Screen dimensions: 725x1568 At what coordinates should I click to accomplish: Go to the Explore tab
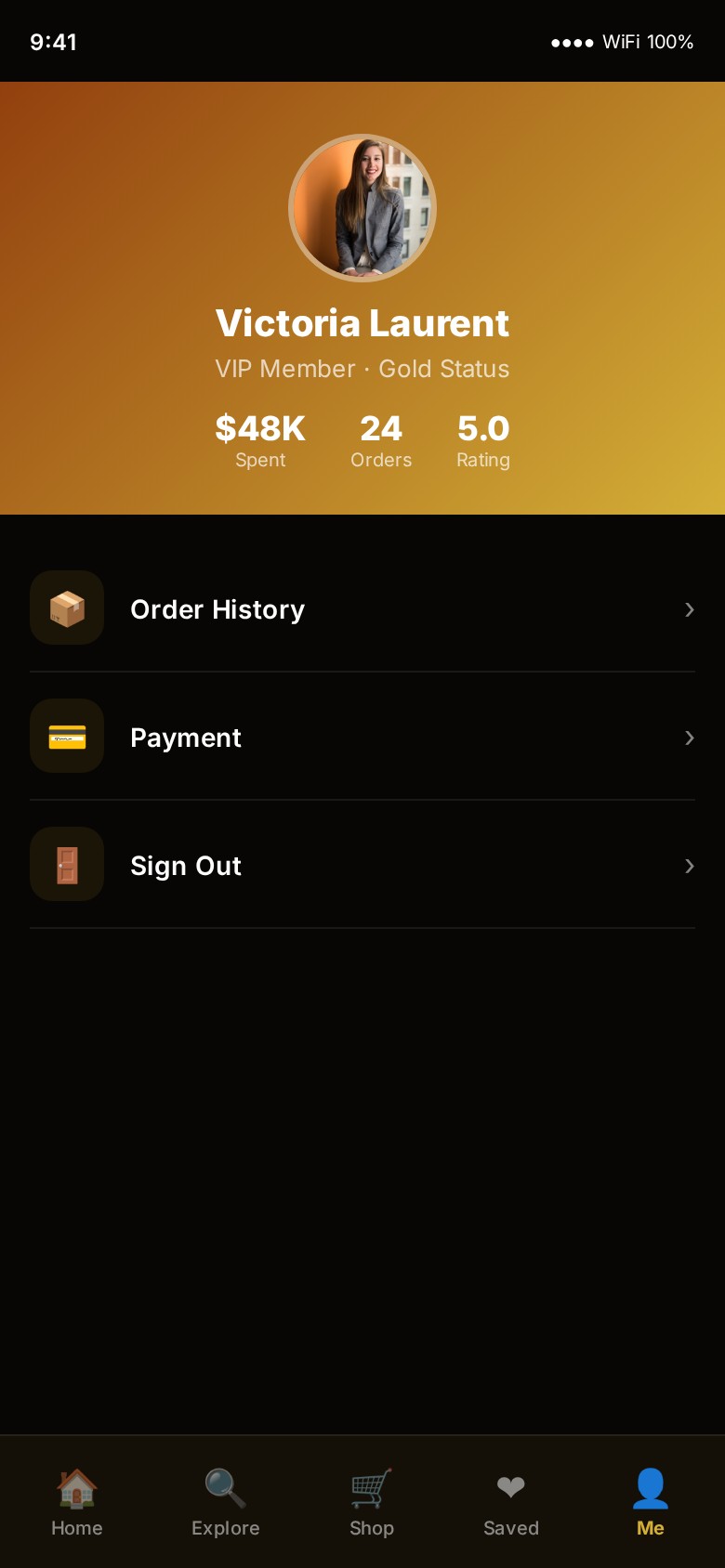coord(225,1503)
